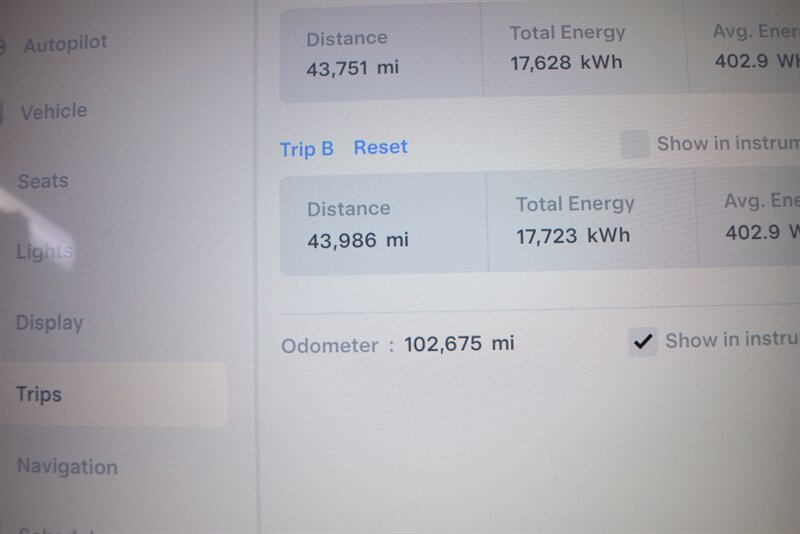The height and width of the screenshot is (534, 800).
Task: Open the Autopilot settings section
Action: (65, 45)
